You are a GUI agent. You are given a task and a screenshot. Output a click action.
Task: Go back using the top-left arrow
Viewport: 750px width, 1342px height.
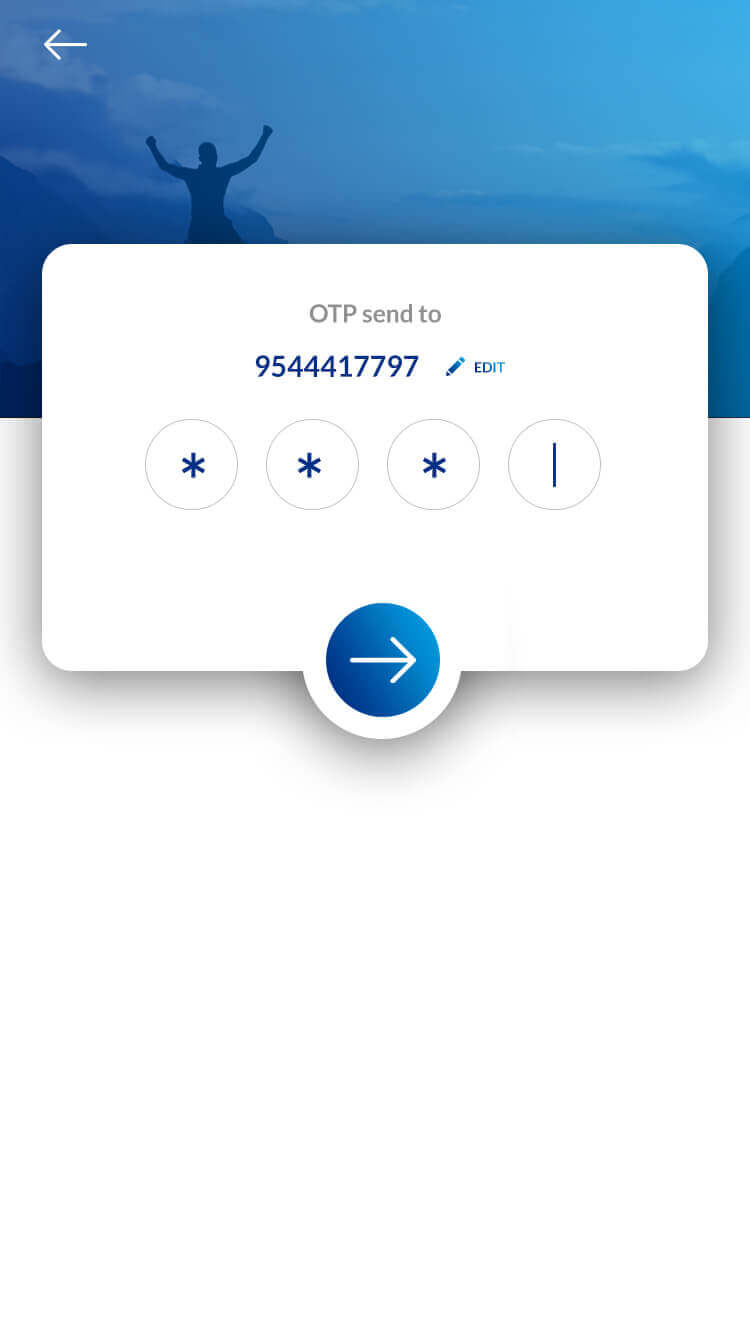[65, 44]
